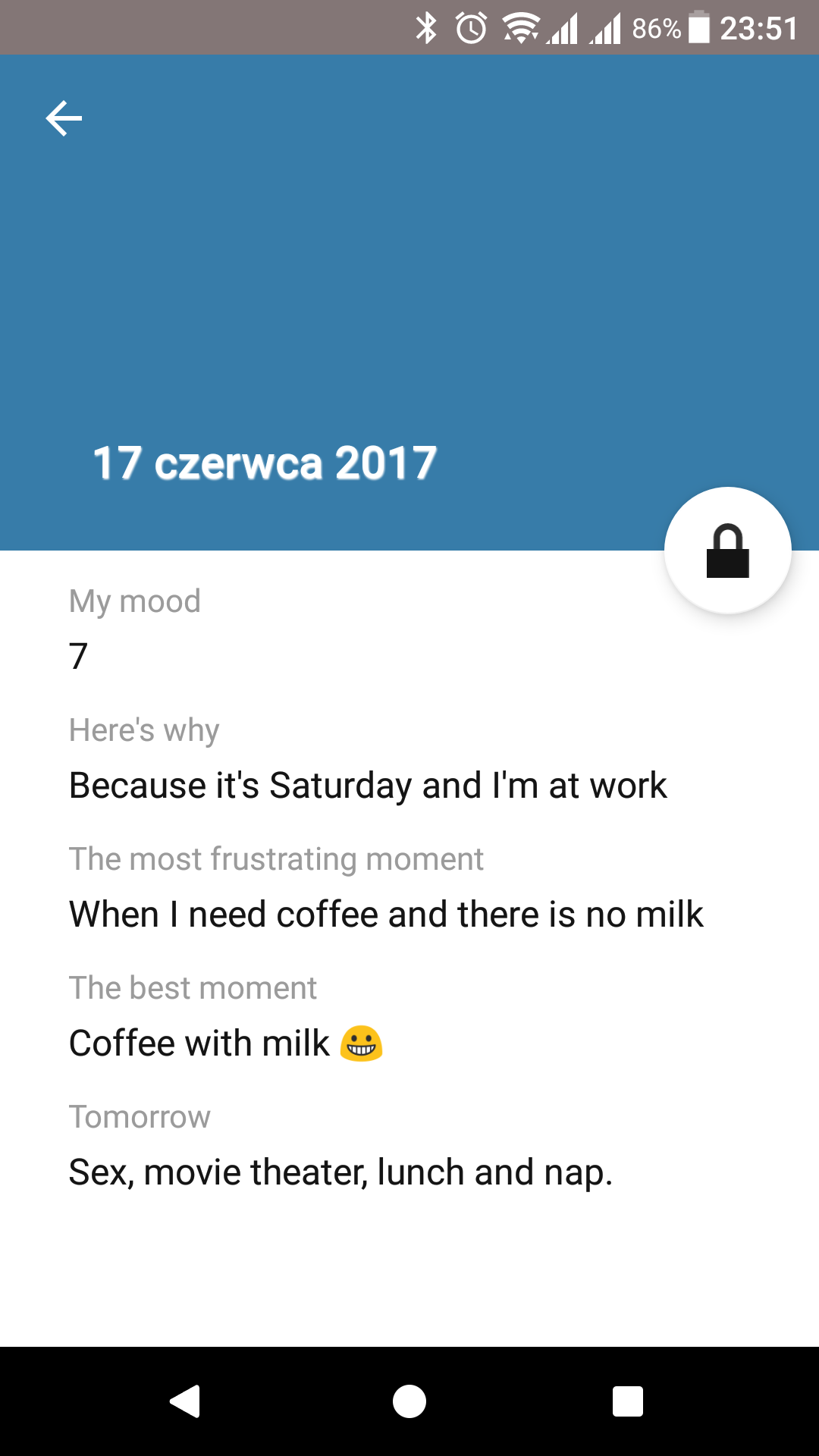
Task: Tap the system home button
Action: 409,1401
